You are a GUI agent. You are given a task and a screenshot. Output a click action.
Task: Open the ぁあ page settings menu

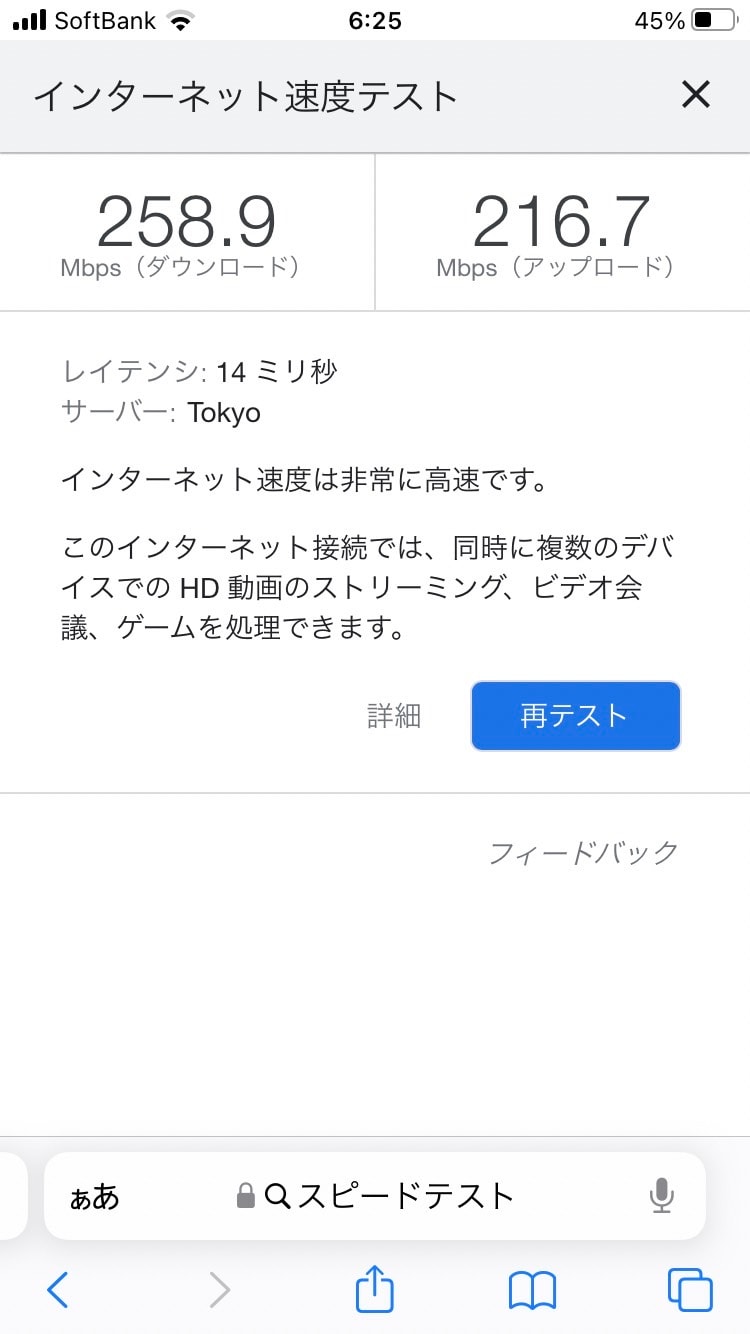pyautogui.click(x=94, y=1197)
